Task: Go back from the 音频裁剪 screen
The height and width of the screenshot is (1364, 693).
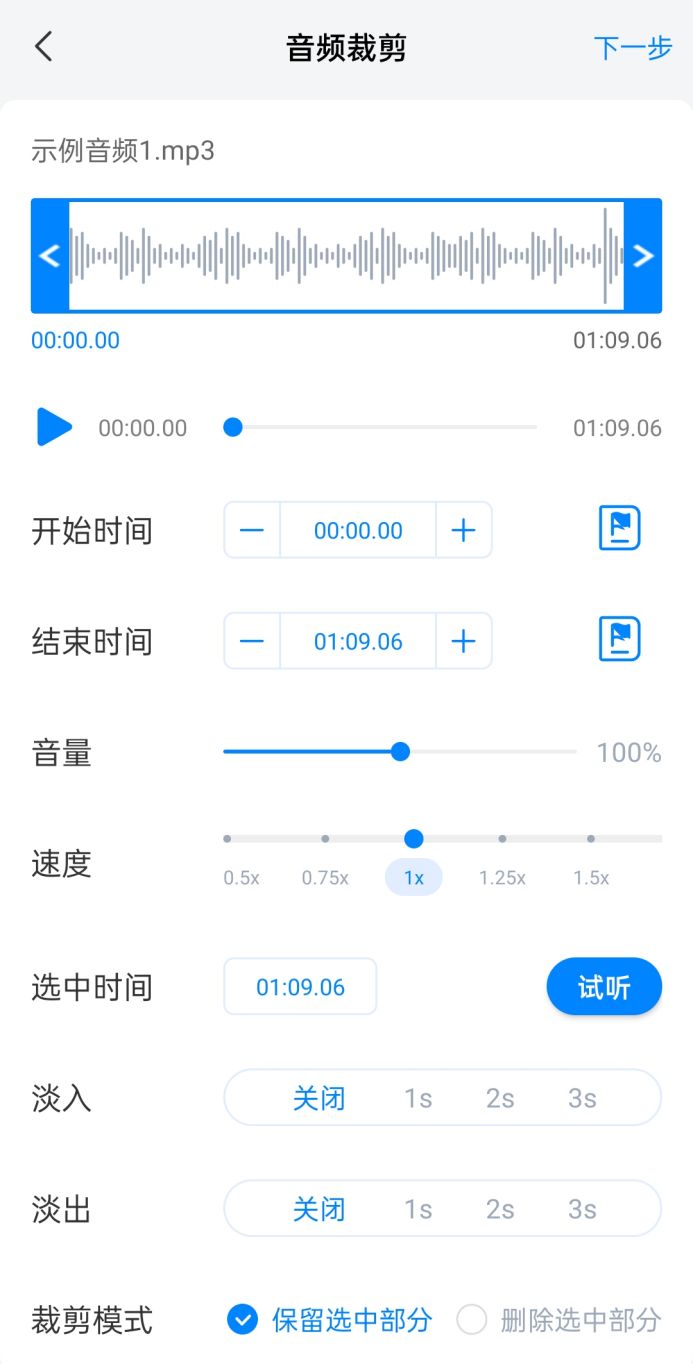Action: click(x=43, y=47)
